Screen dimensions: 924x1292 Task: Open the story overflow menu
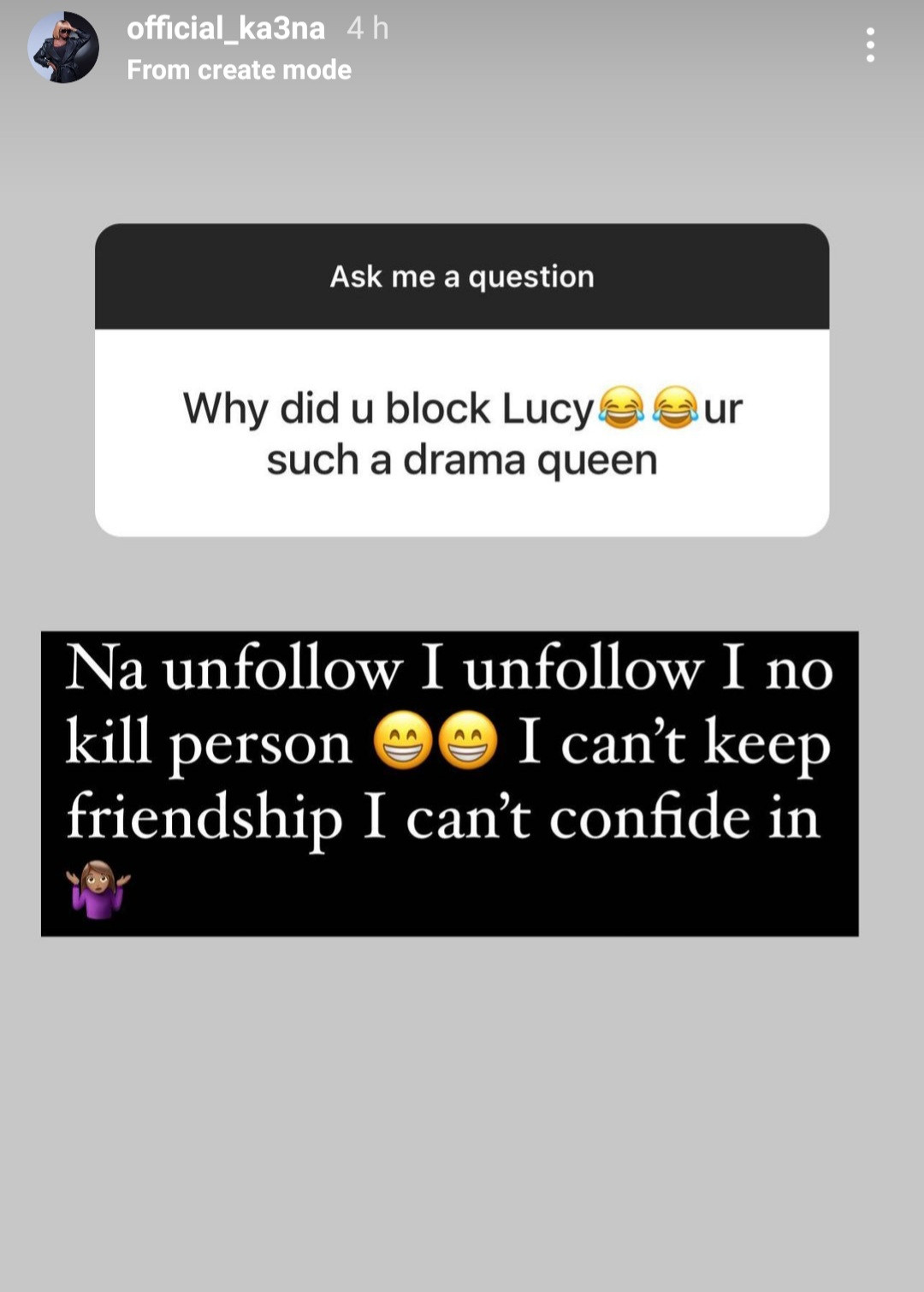(869, 44)
